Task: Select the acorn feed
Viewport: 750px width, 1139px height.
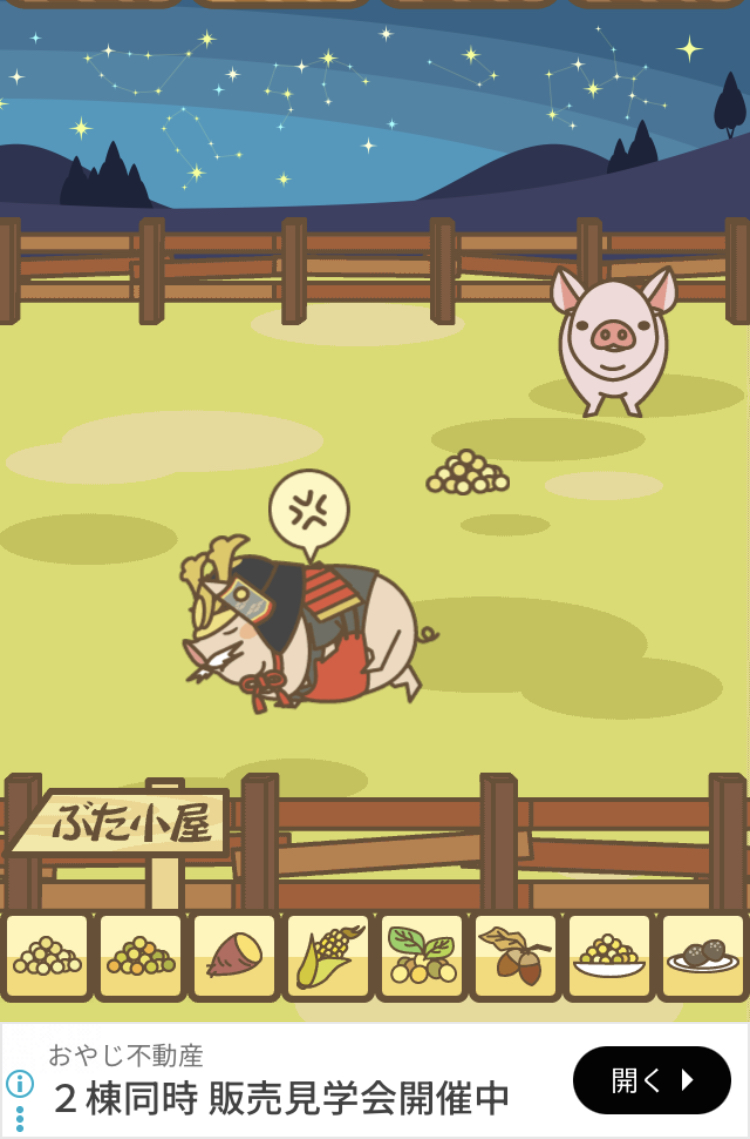Action: click(x=516, y=956)
